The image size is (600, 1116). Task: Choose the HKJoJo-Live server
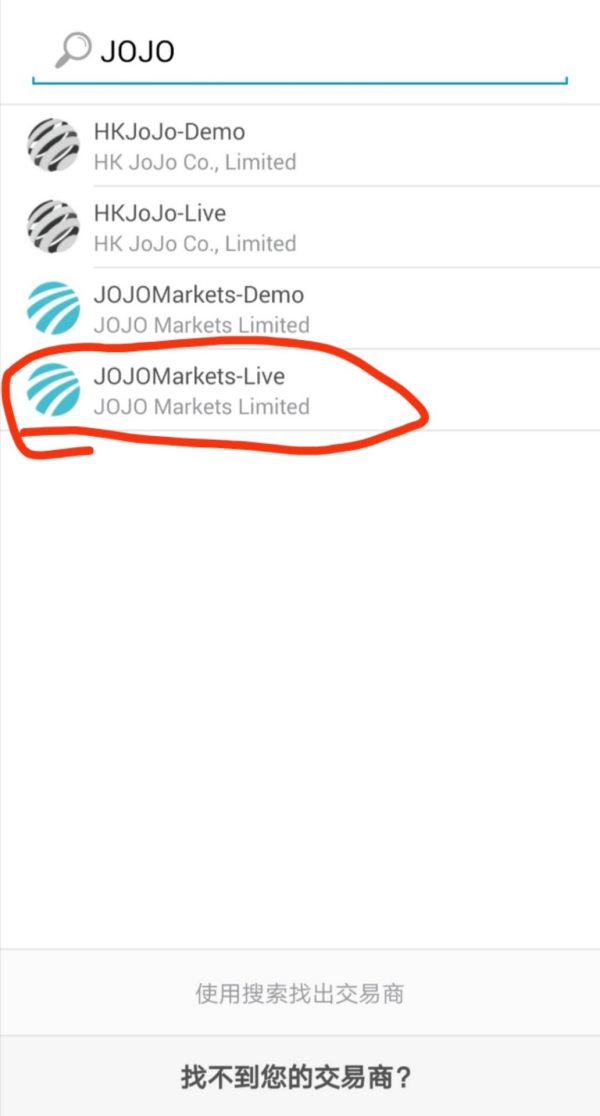[x=300, y=228]
